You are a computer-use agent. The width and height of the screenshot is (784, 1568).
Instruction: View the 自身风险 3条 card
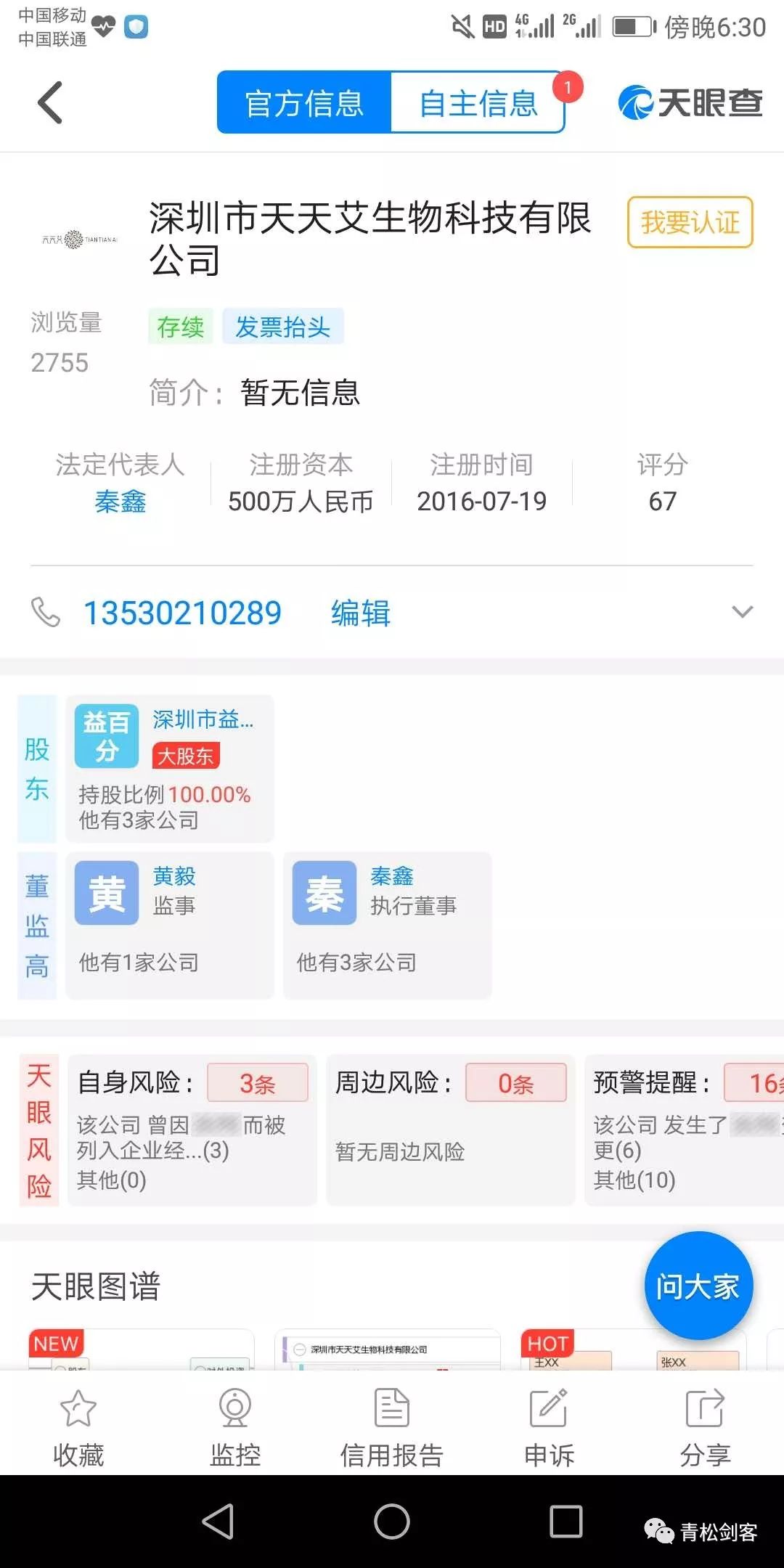[192, 1130]
